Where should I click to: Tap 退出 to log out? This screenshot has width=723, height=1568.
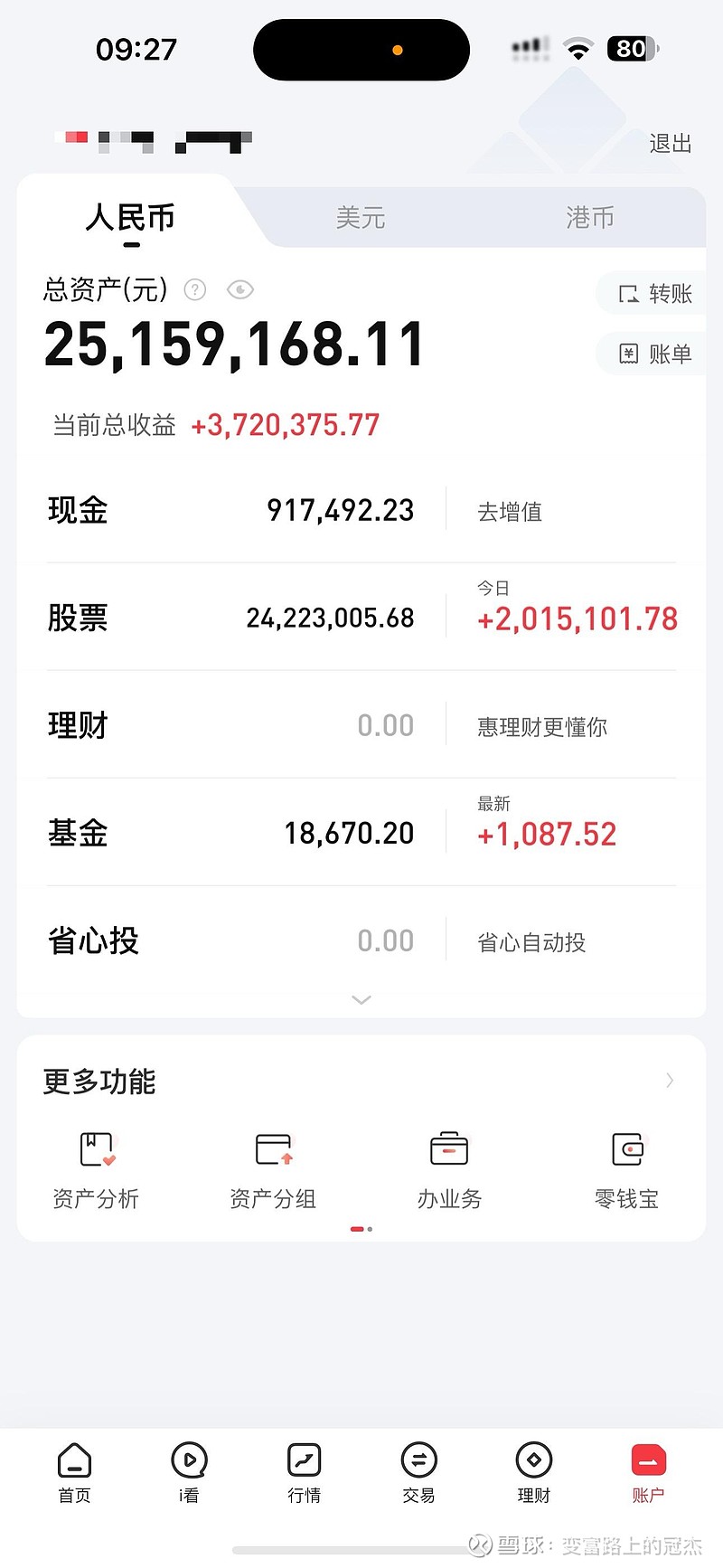(x=669, y=143)
